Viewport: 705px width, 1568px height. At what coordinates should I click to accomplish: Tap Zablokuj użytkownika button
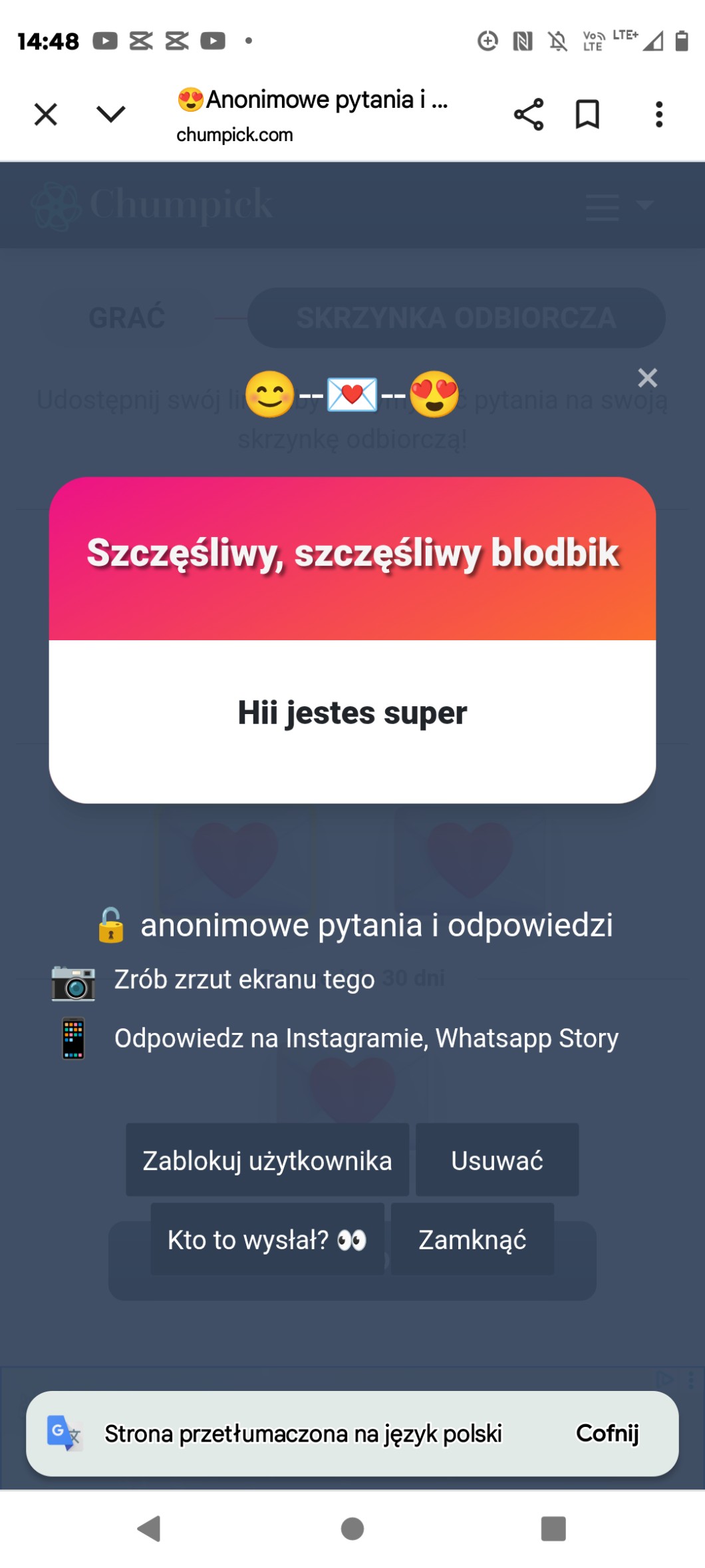pyautogui.click(x=267, y=1160)
